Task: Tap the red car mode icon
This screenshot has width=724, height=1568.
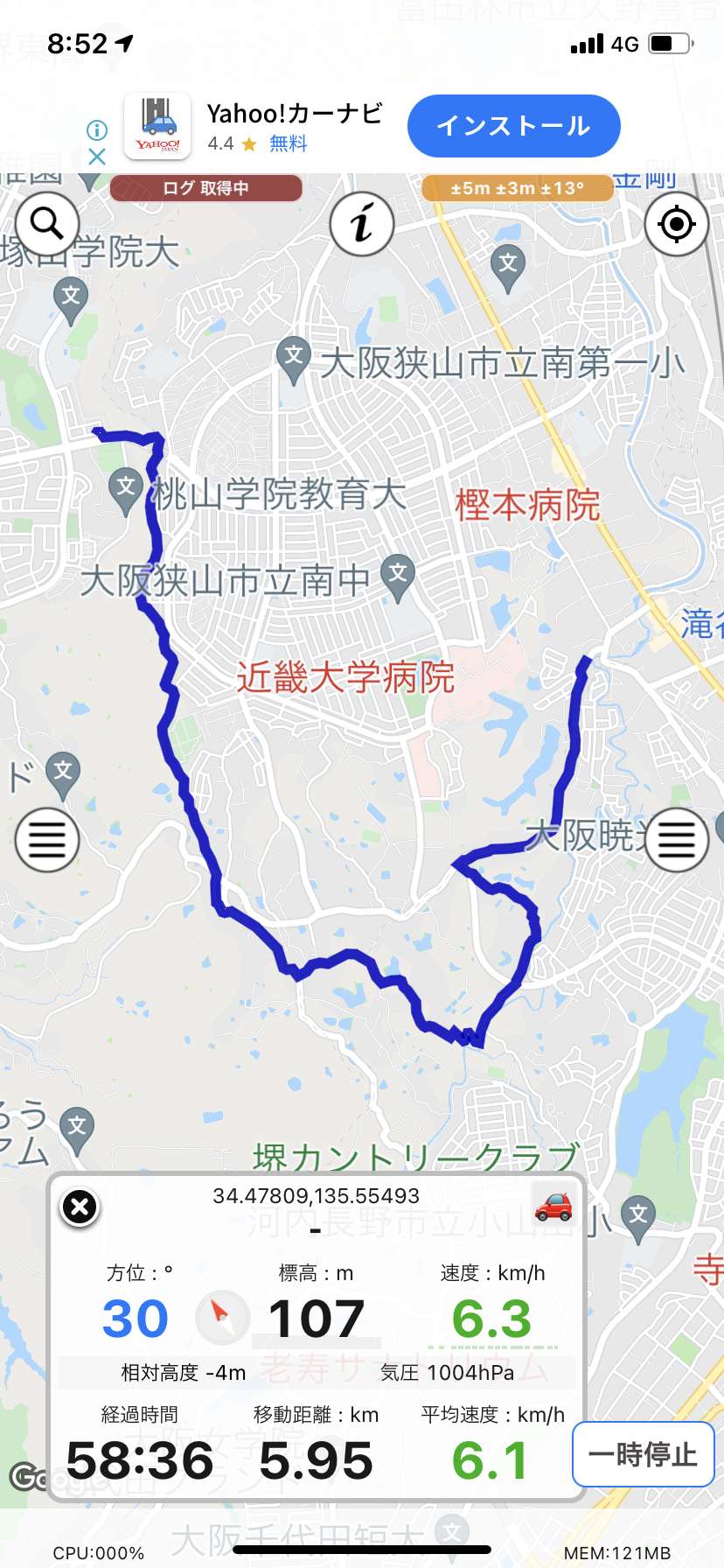Action: 553,1206
